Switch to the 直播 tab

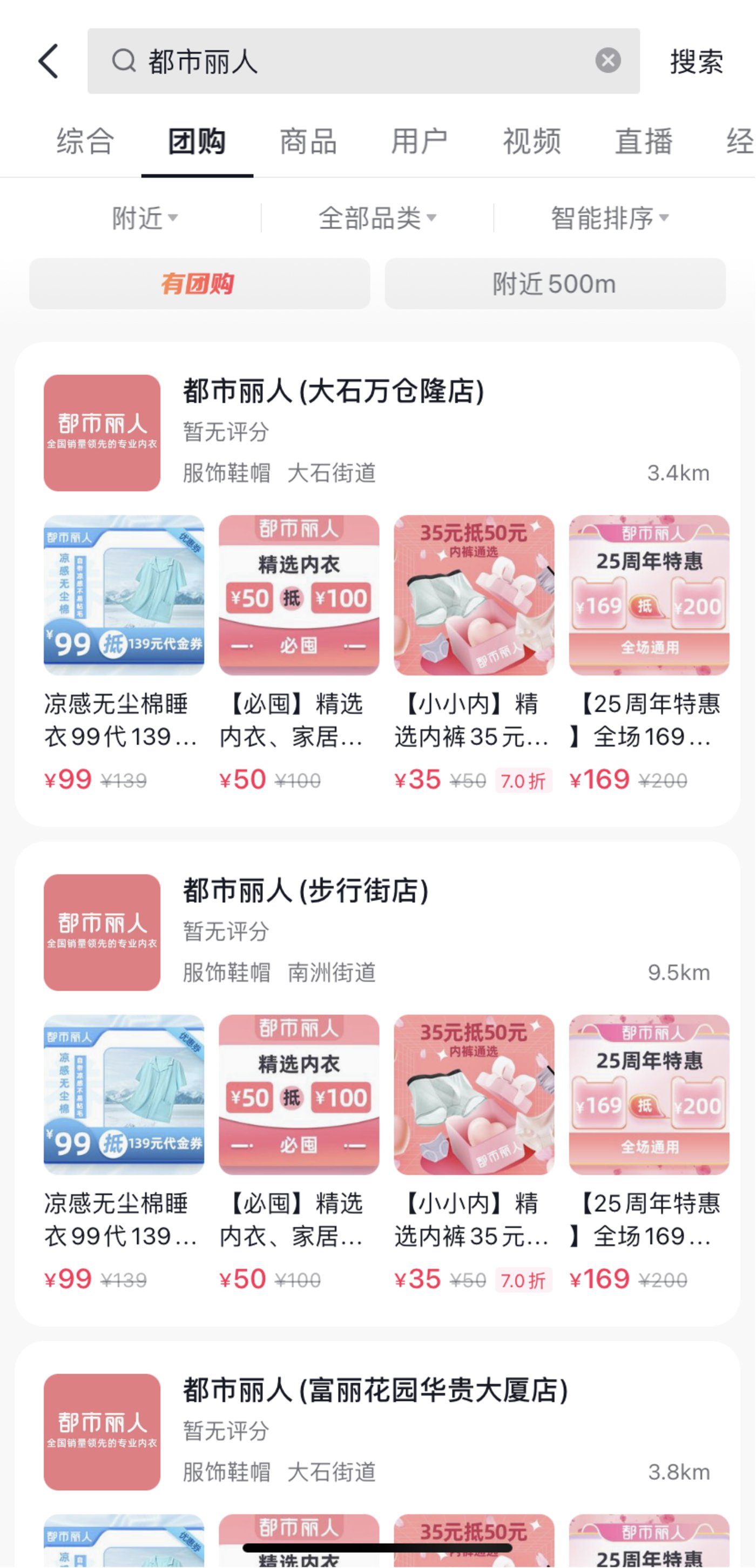coord(643,142)
